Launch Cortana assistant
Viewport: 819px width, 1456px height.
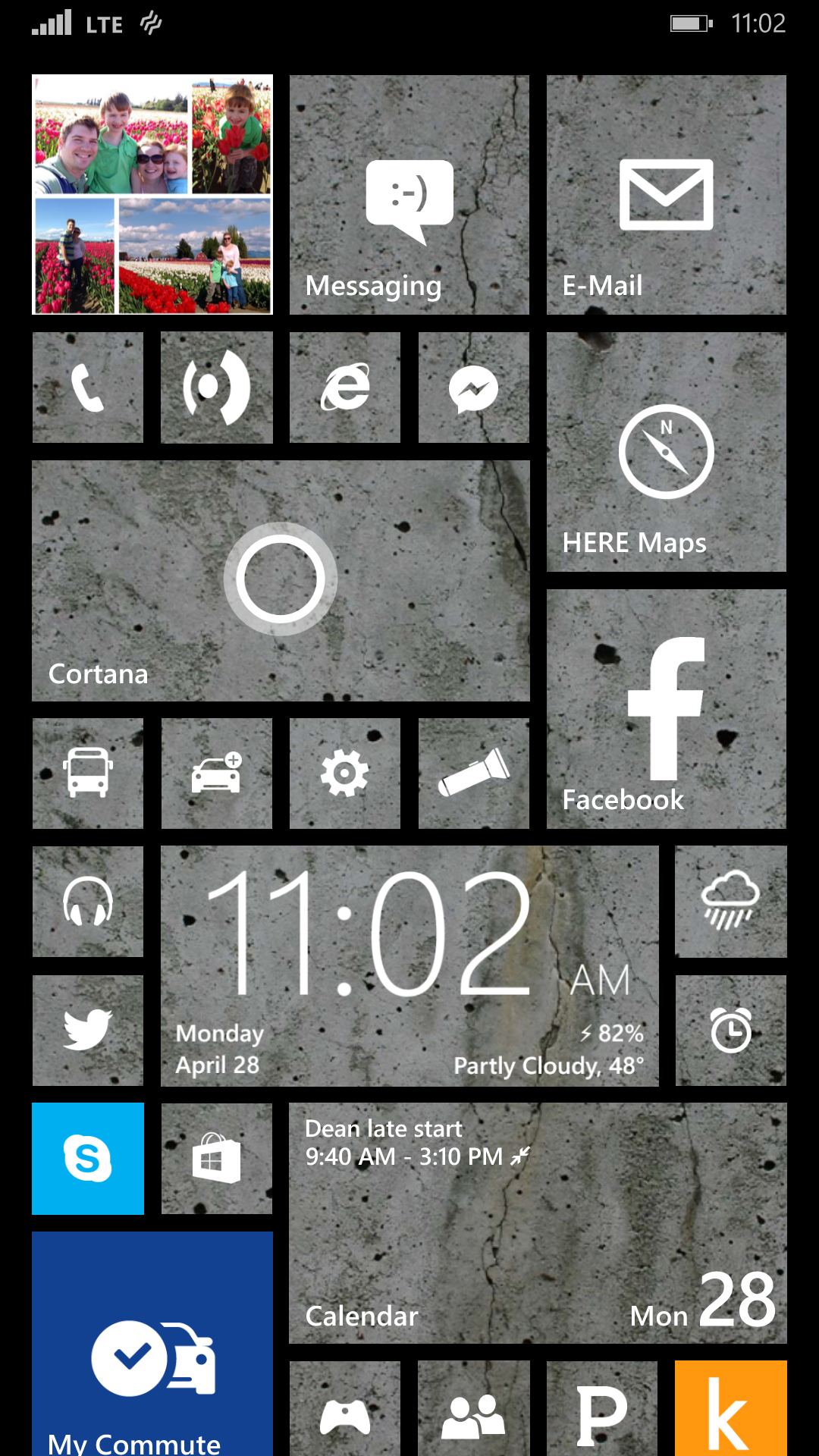pos(281,581)
